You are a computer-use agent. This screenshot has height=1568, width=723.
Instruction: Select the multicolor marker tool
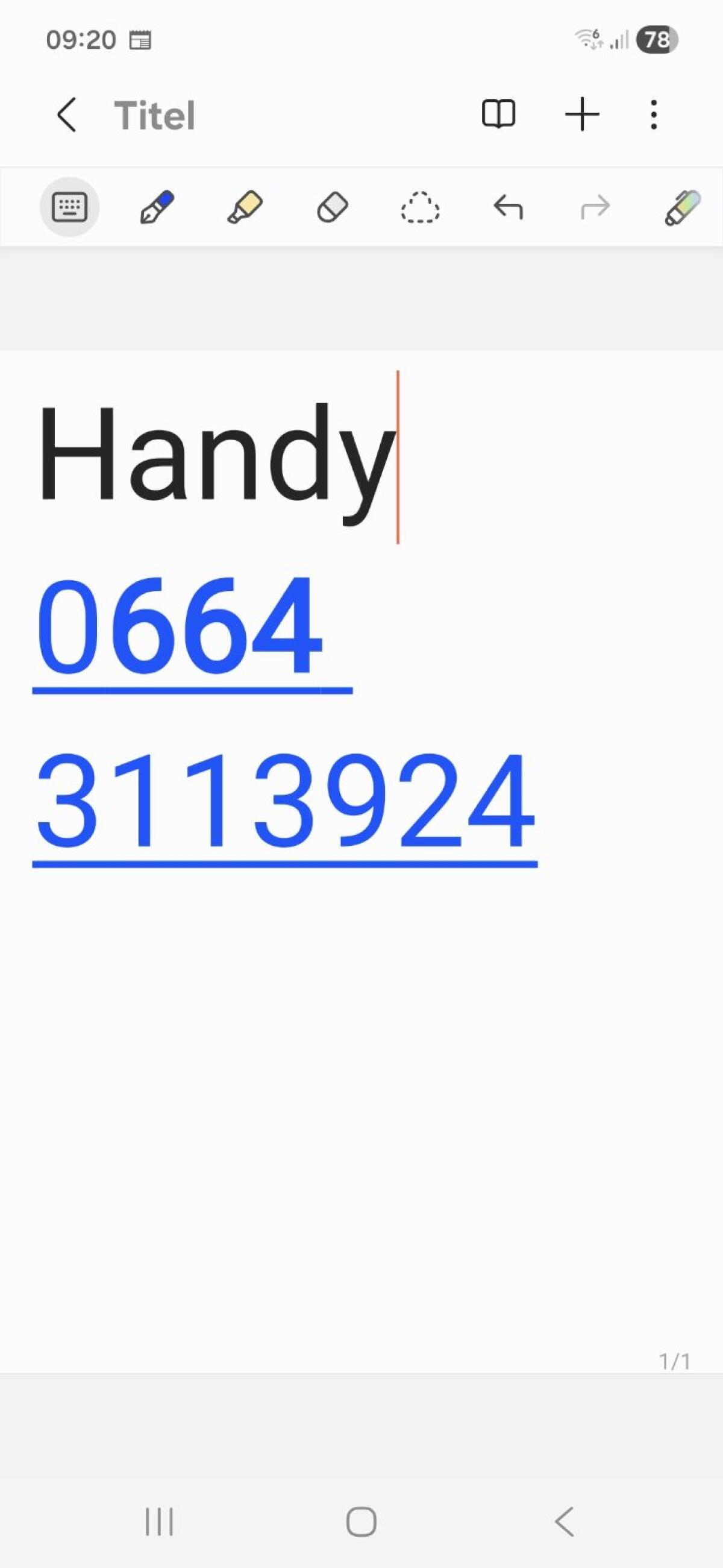click(682, 207)
